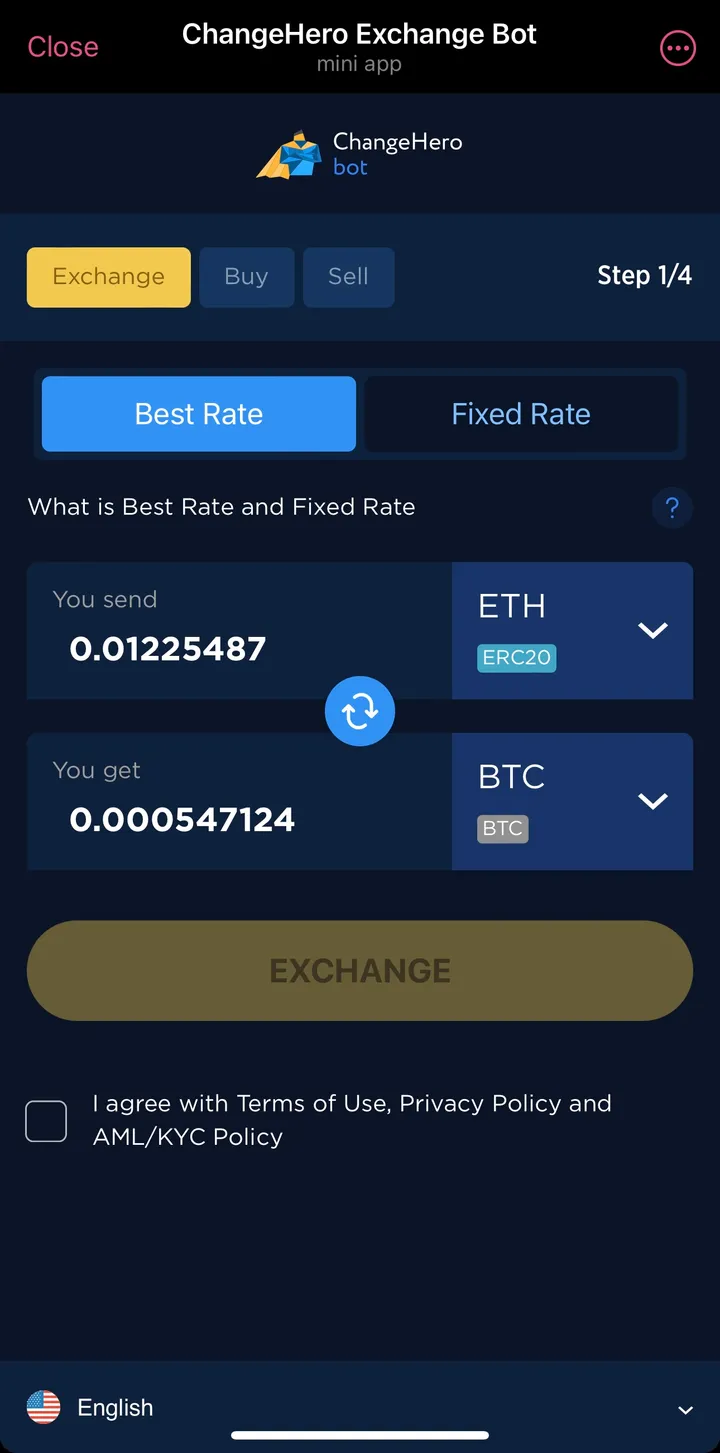Select the Exchange tab
Viewport: 720px width, 1453px height.
(x=108, y=277)
